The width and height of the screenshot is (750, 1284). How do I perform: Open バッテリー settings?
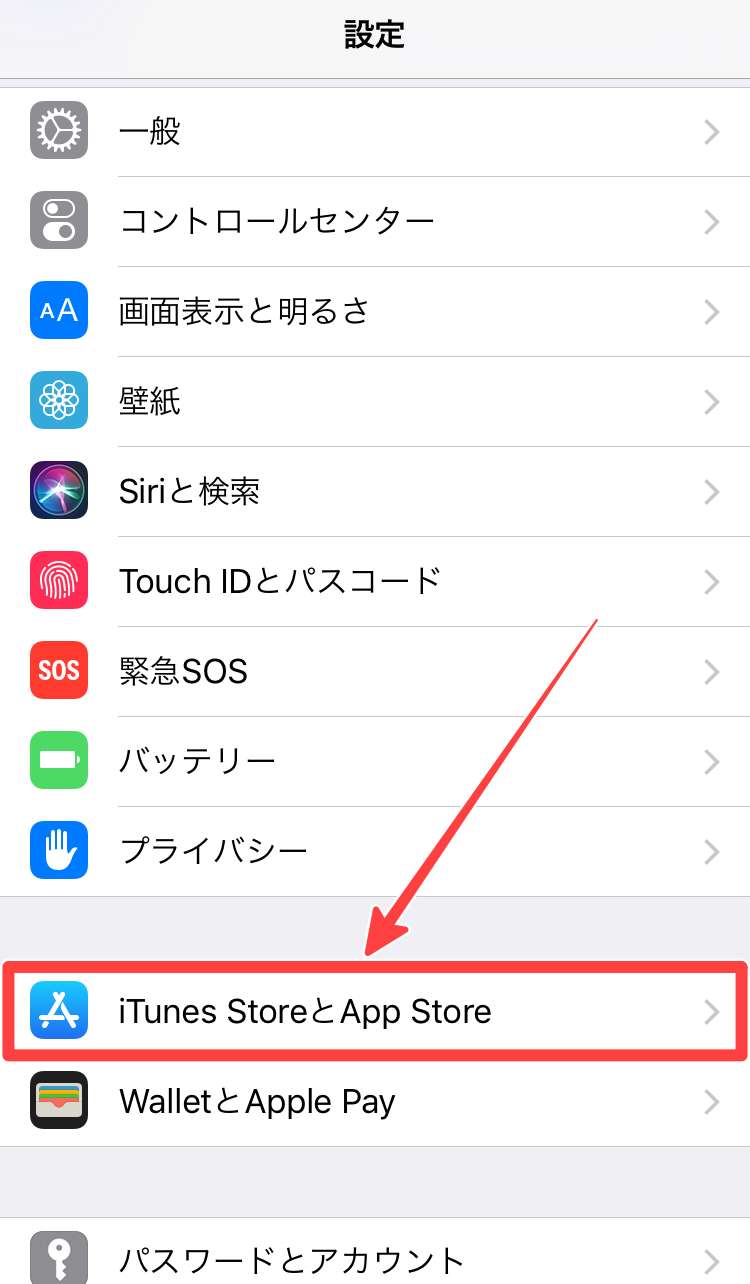[x=375, y=761]
